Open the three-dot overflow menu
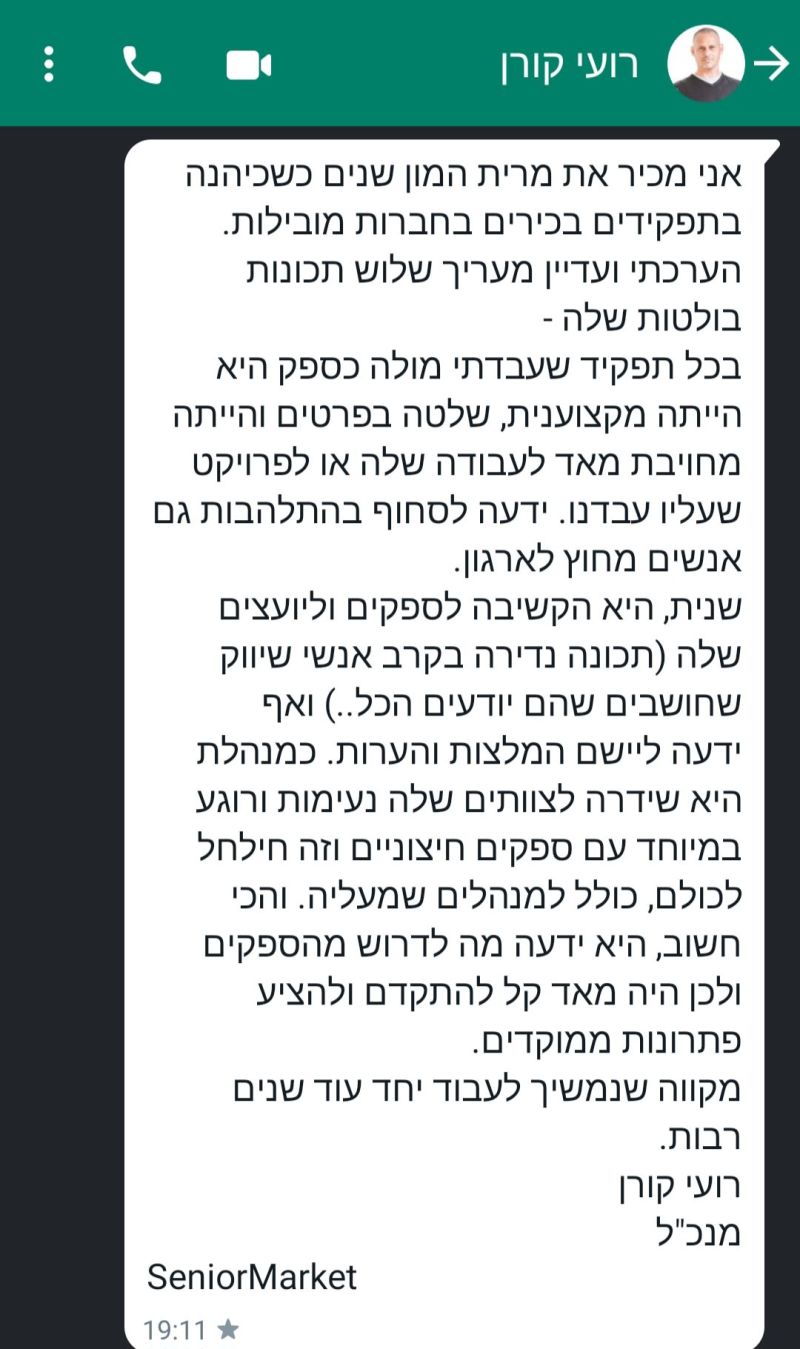Image resolution: width=800 pixels, height=1349 pixels. (48, 64)
